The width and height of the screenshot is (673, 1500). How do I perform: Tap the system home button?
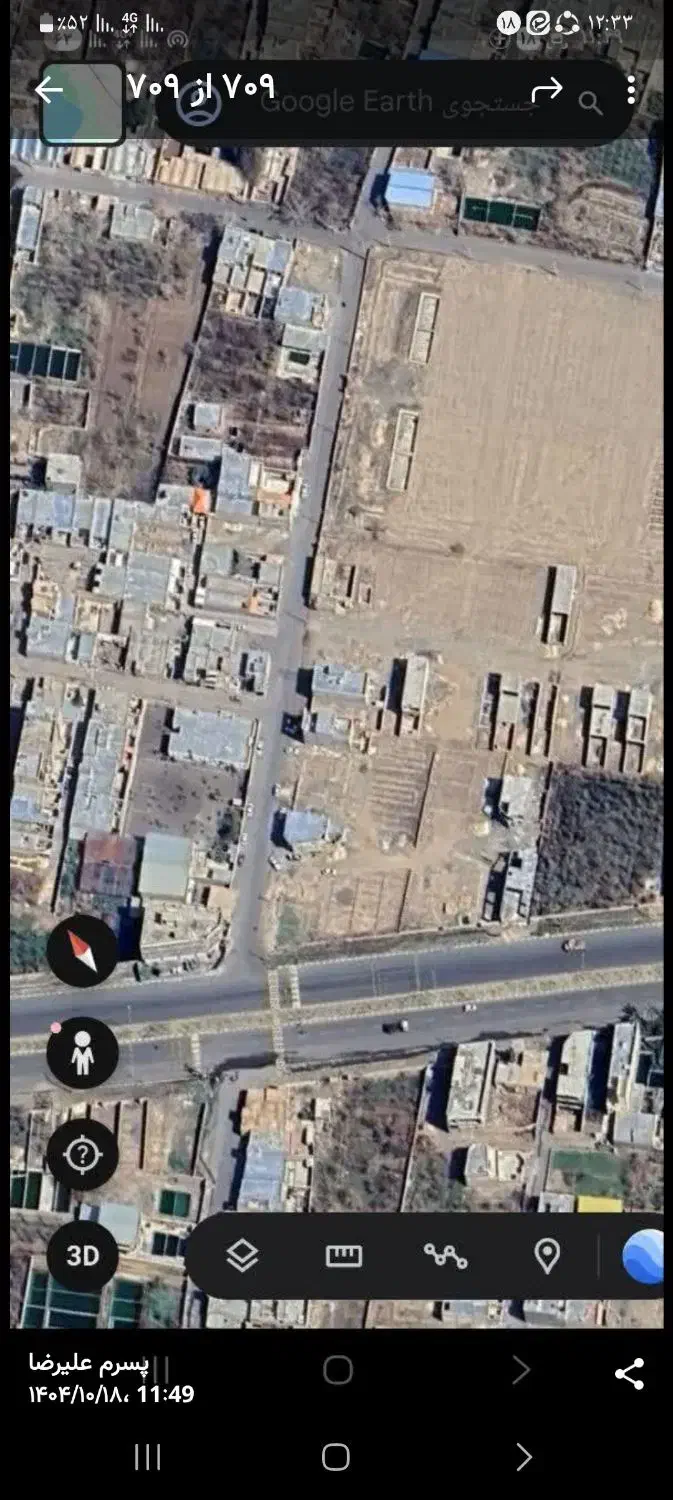pos(336,1457)
